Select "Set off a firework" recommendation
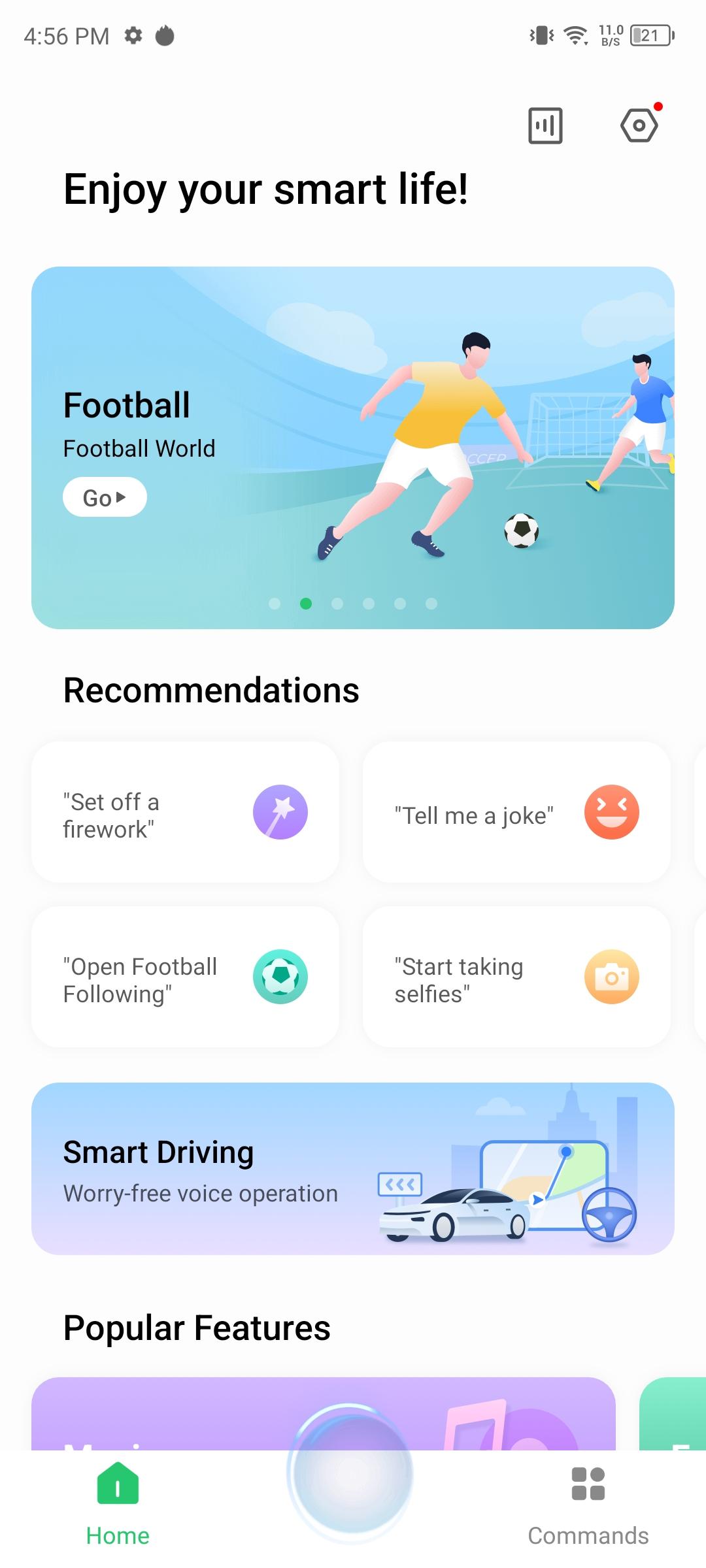 click(x=185, y=812)
